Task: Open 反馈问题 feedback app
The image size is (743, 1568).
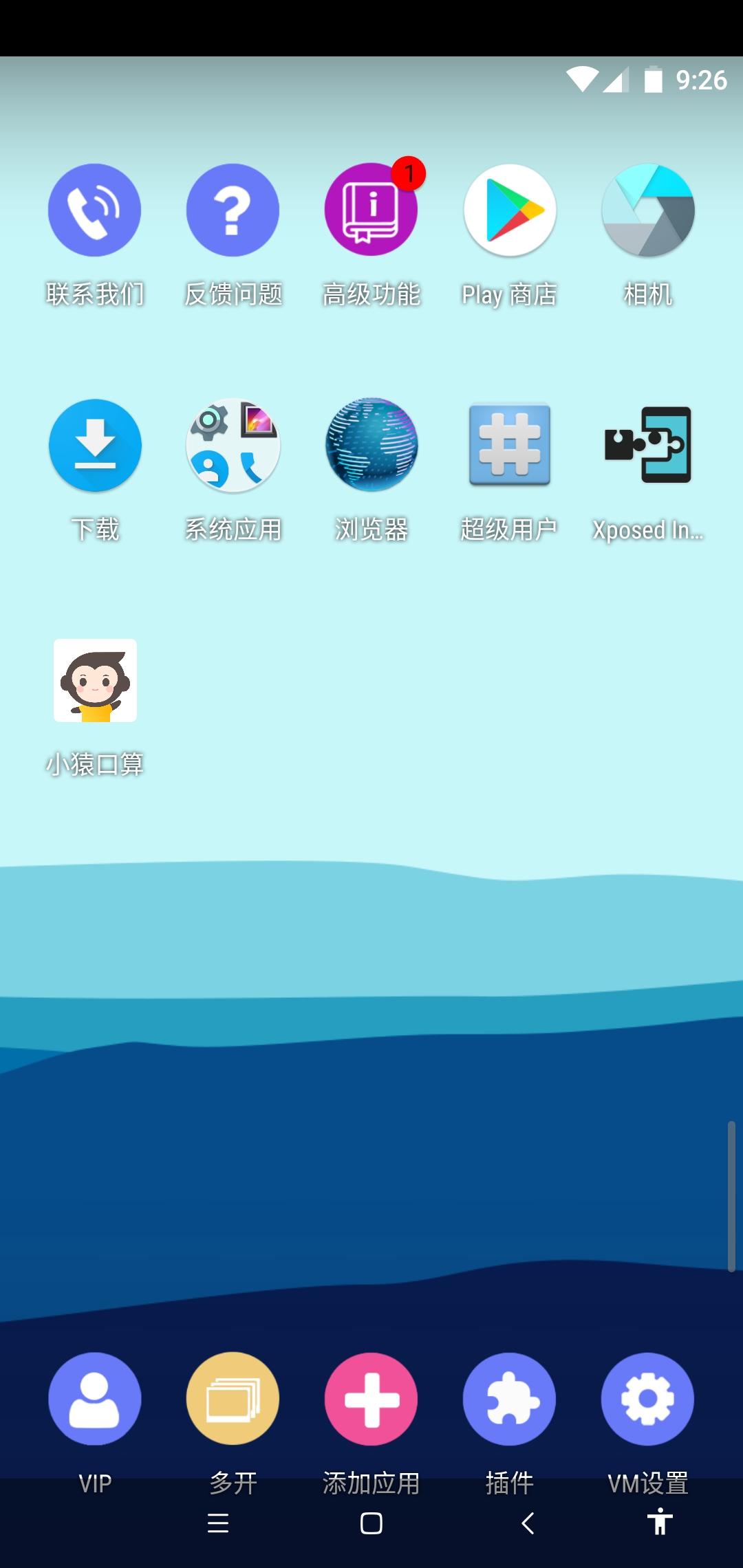Action: 233,210
